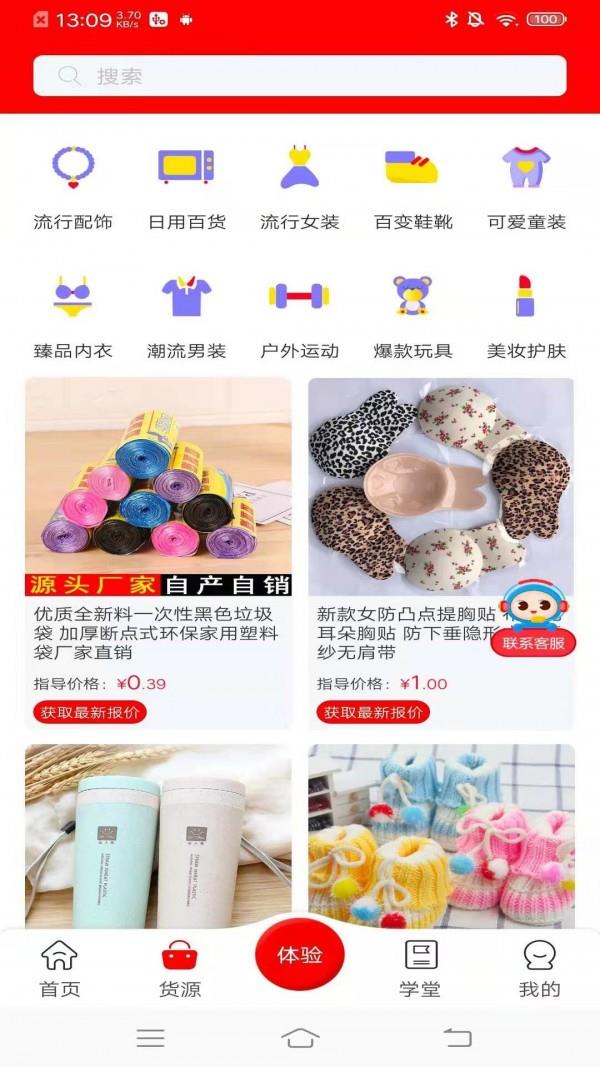Open the travel cups product card
600x1067 pixels.
[x=158, y=835]
